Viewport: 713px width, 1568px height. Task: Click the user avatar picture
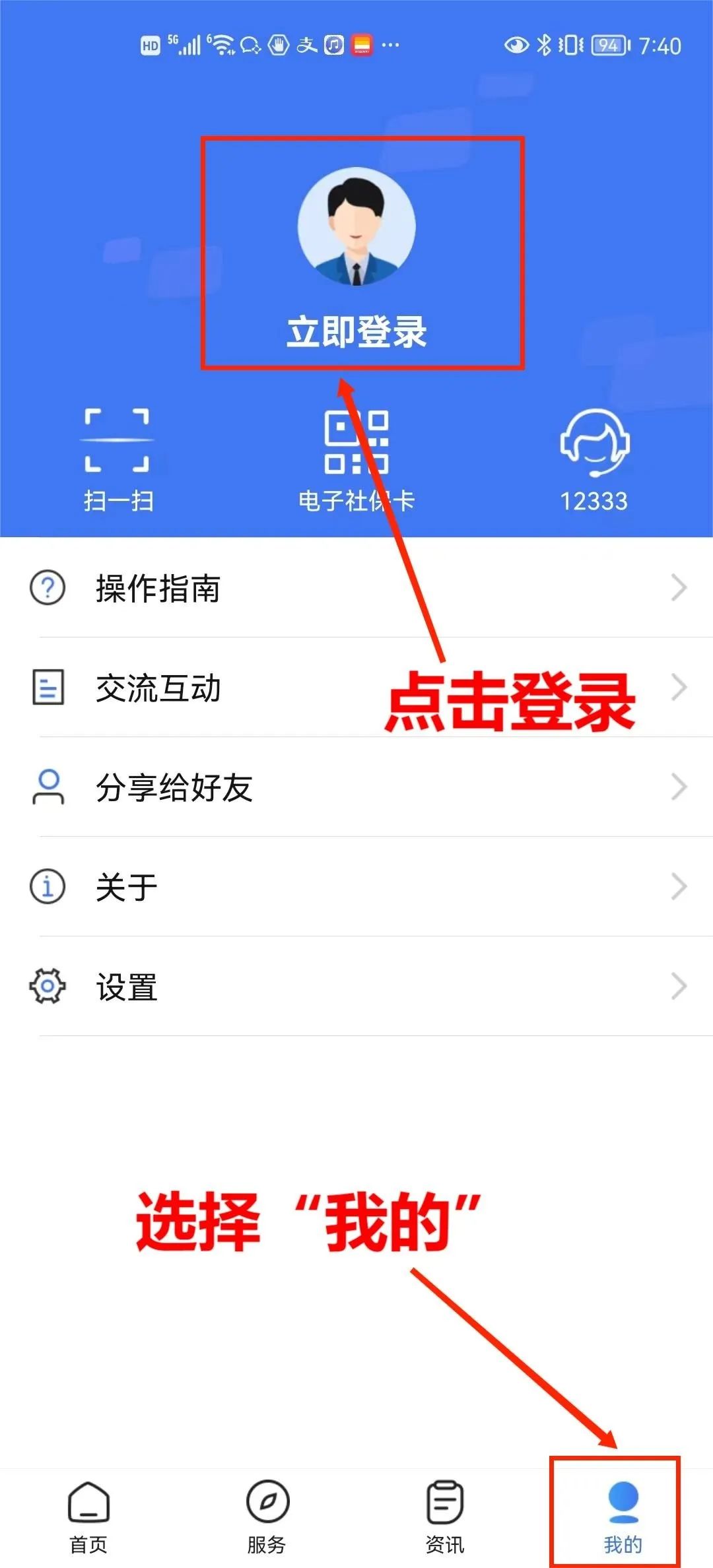click(356, 228)
